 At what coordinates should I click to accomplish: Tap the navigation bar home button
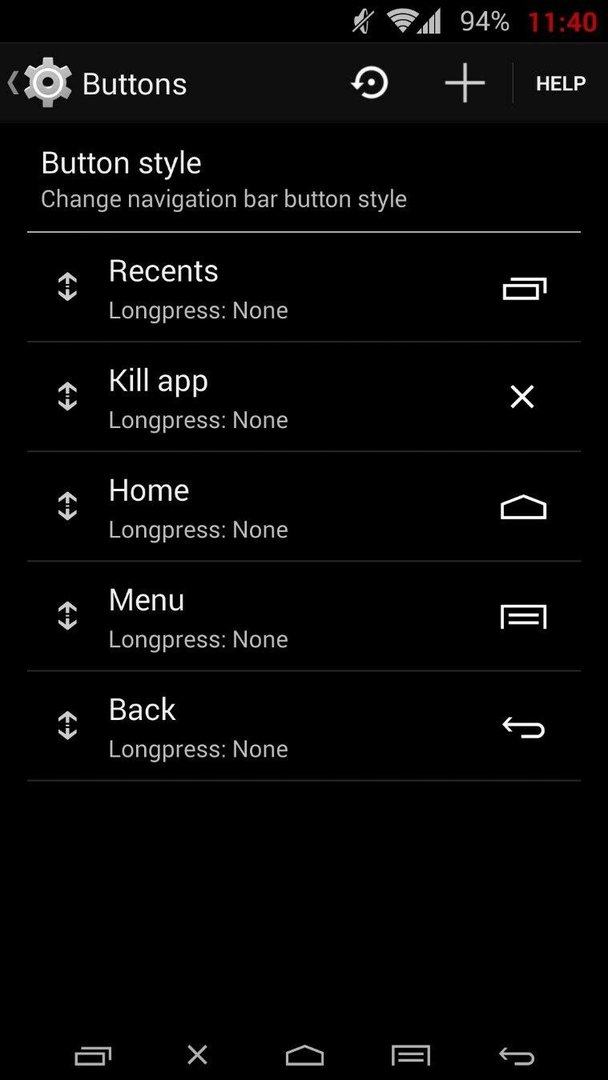(304, 1055)
